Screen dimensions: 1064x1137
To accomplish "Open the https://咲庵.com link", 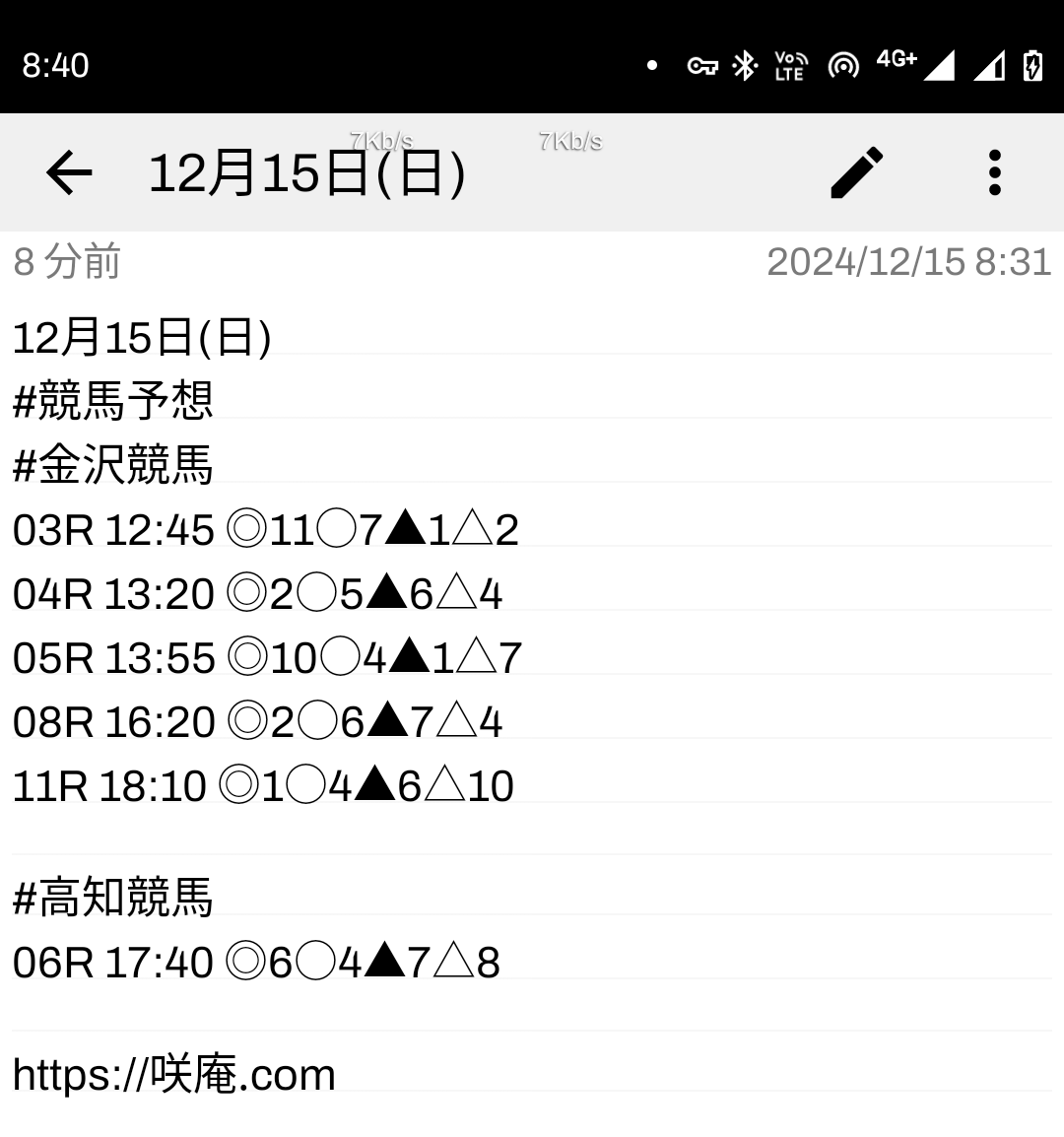I will (174, 1074).
